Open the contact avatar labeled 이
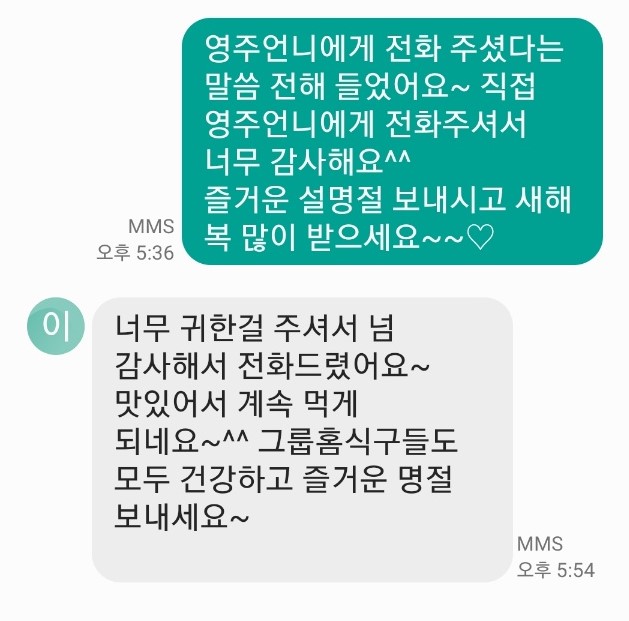This screenshot has height=621, width=629. (x=58, y=326)
